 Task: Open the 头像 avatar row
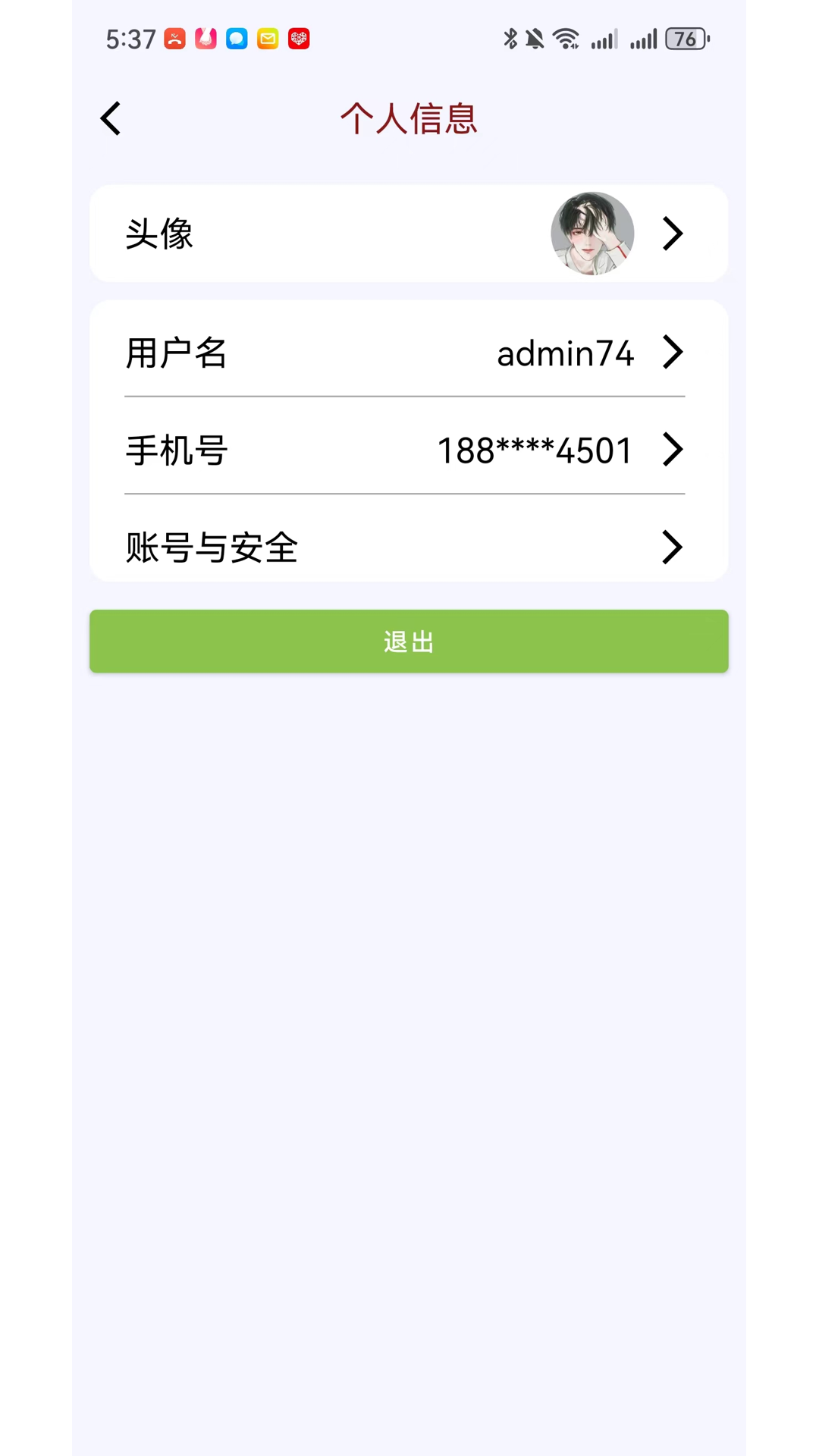408,234
